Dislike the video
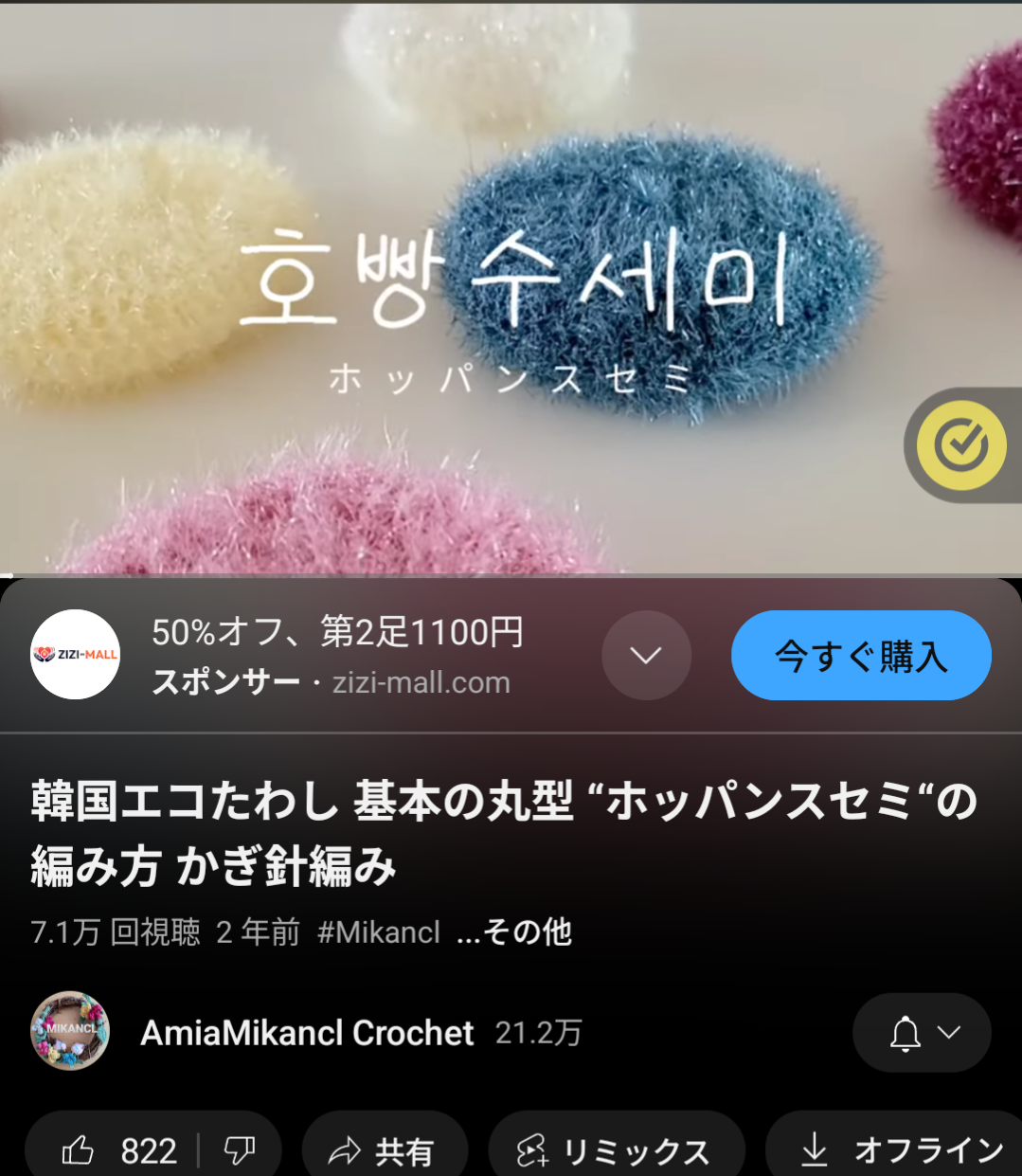1022x1176 pixels. (239, 1150)
